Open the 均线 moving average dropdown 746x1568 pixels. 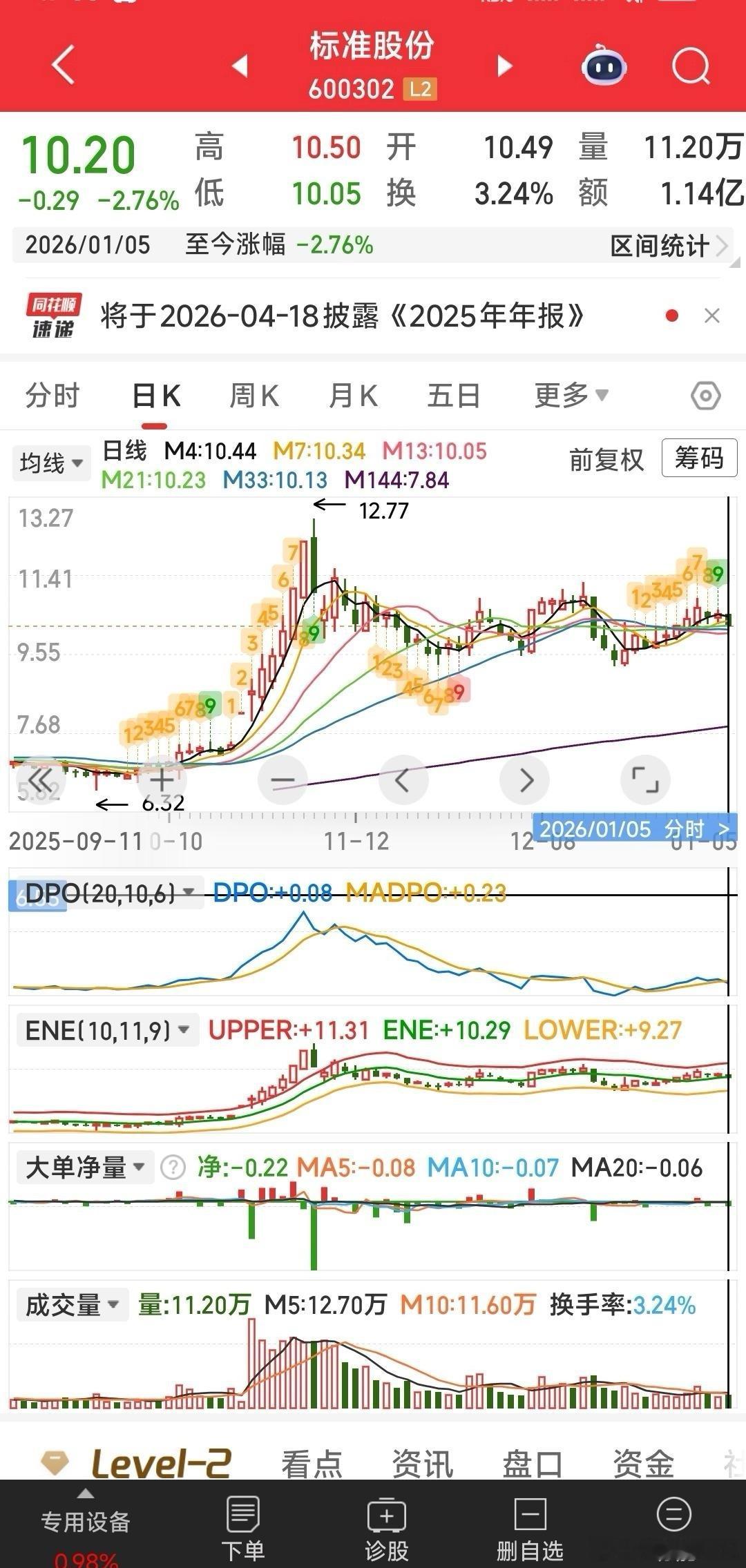[x=51, y=463]
